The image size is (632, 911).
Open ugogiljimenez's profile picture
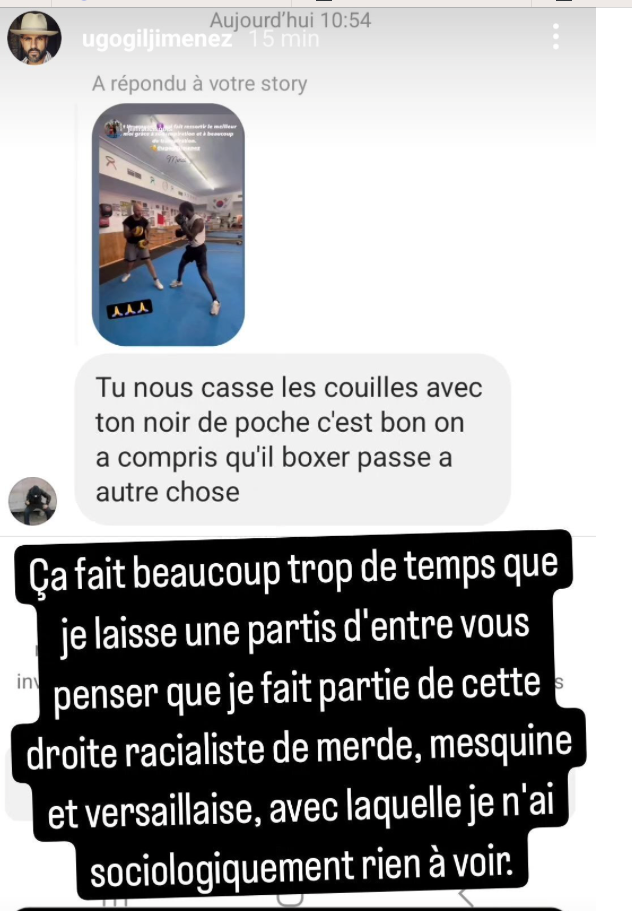pos(33,40)
